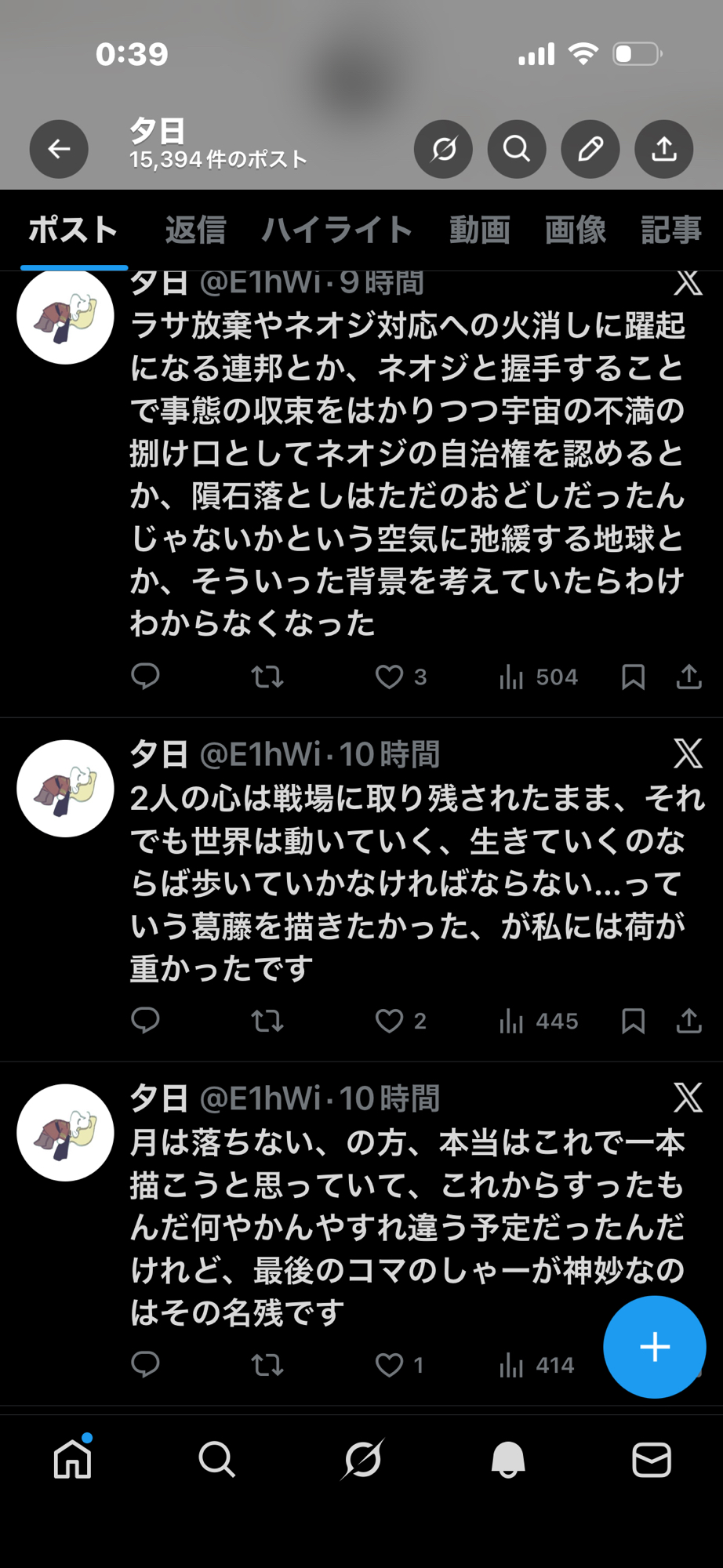This screenshot has height=1568, width=723.
Task: Reply to the post starting with 2人の心は
Action: [145, 1021]
